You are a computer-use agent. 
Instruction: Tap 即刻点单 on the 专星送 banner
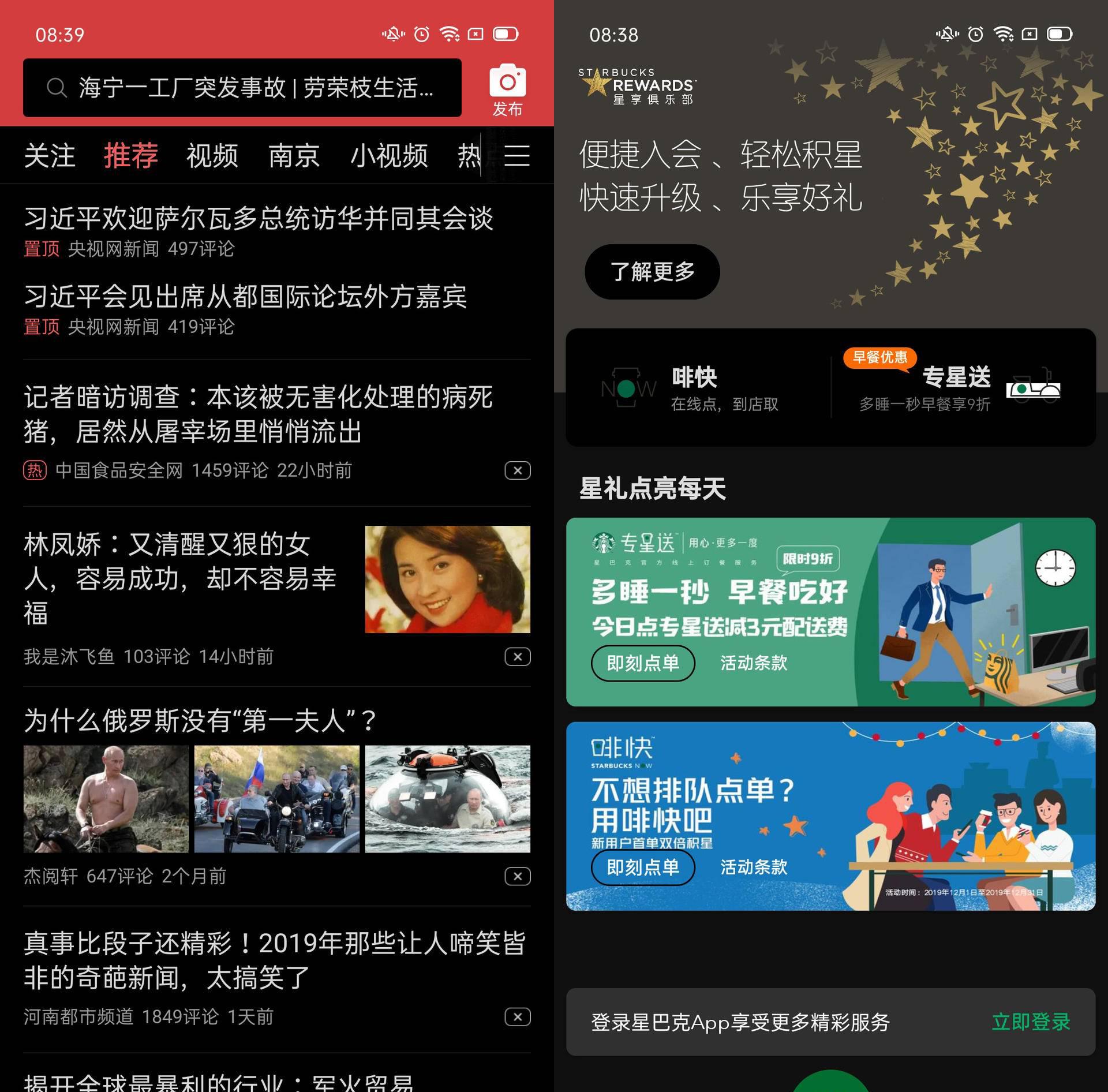point(642,663)
